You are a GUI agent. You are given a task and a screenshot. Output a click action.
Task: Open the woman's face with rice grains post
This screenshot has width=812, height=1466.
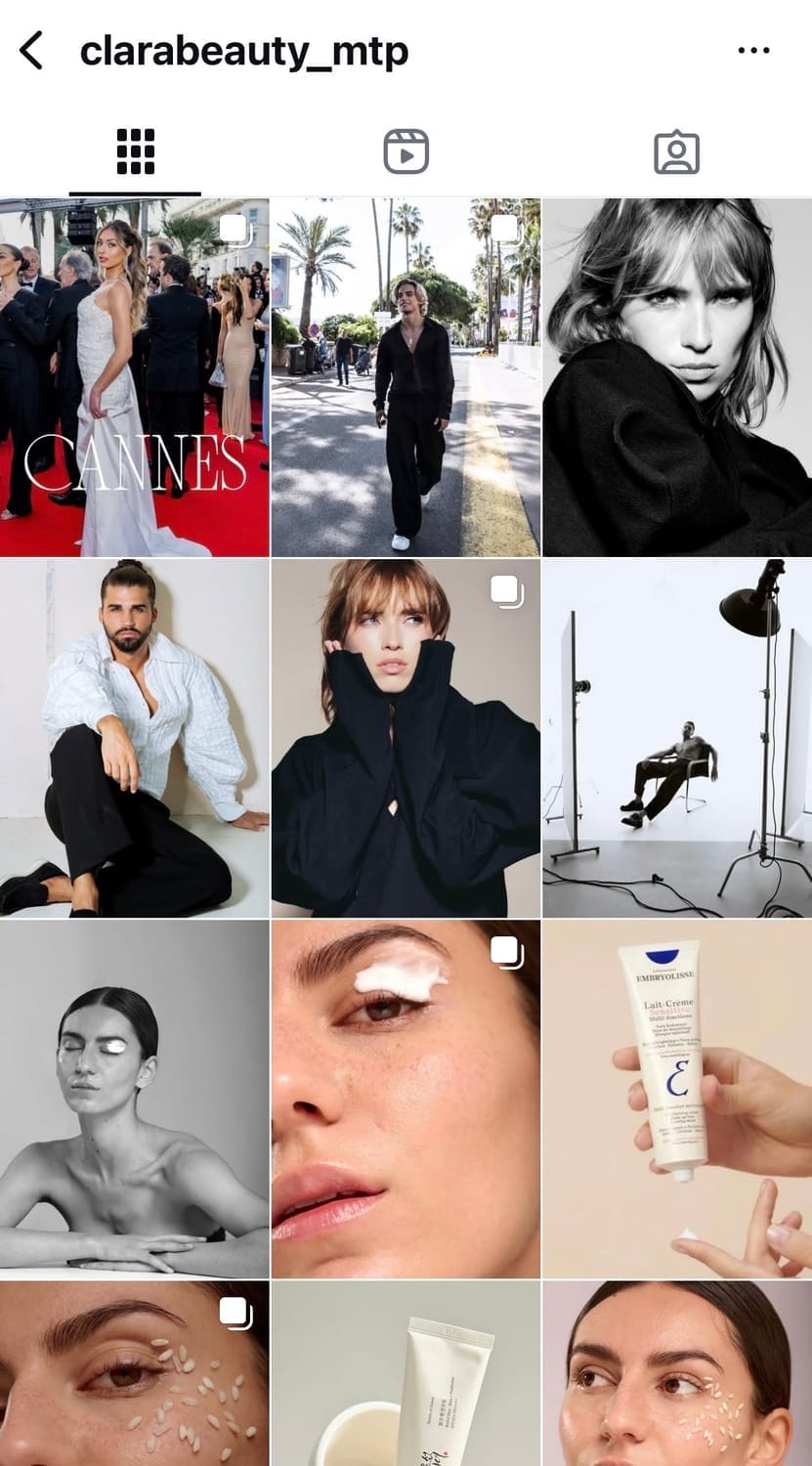click(x=677, y=1373)
